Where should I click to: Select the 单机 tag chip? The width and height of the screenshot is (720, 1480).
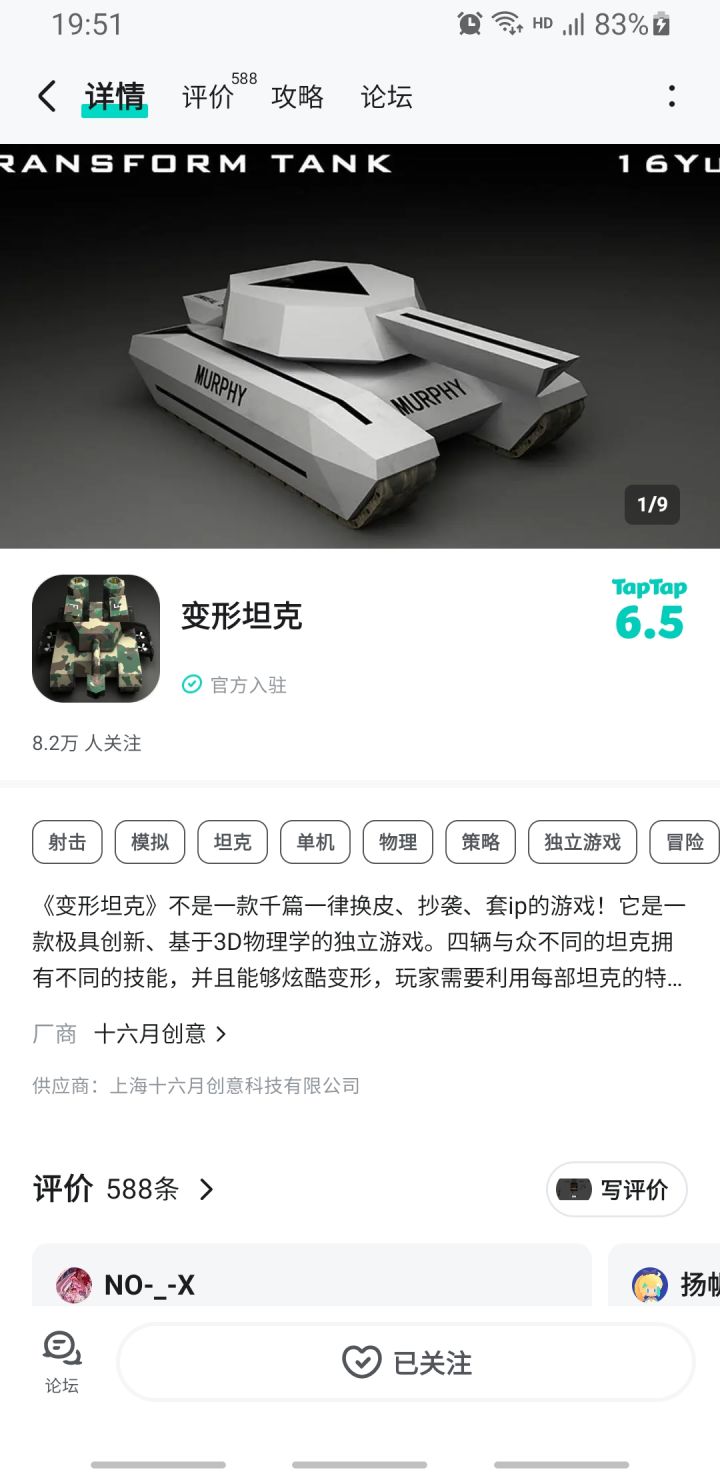[x=315, y=842]
